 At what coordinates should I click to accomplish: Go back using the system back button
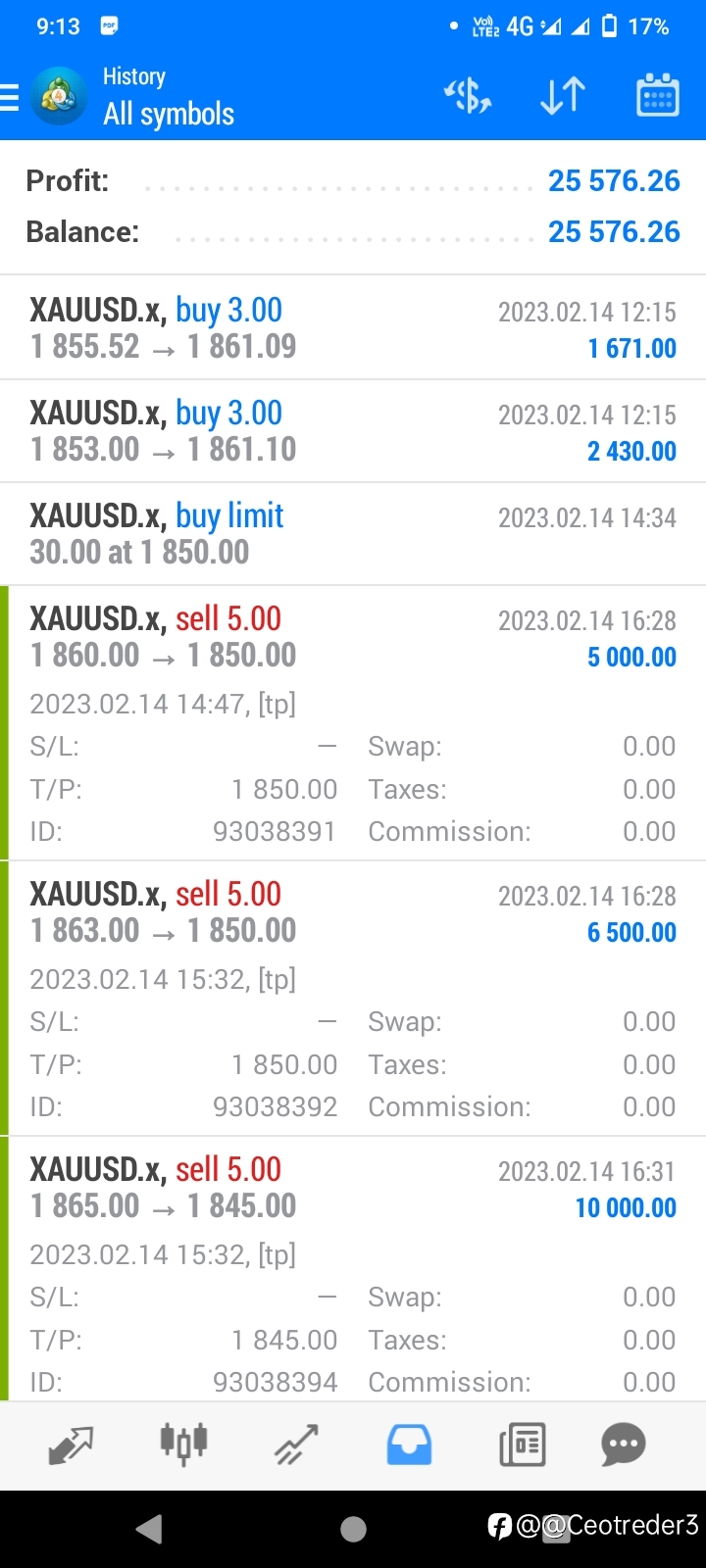pyautogui.click(x=149, y=1529)
